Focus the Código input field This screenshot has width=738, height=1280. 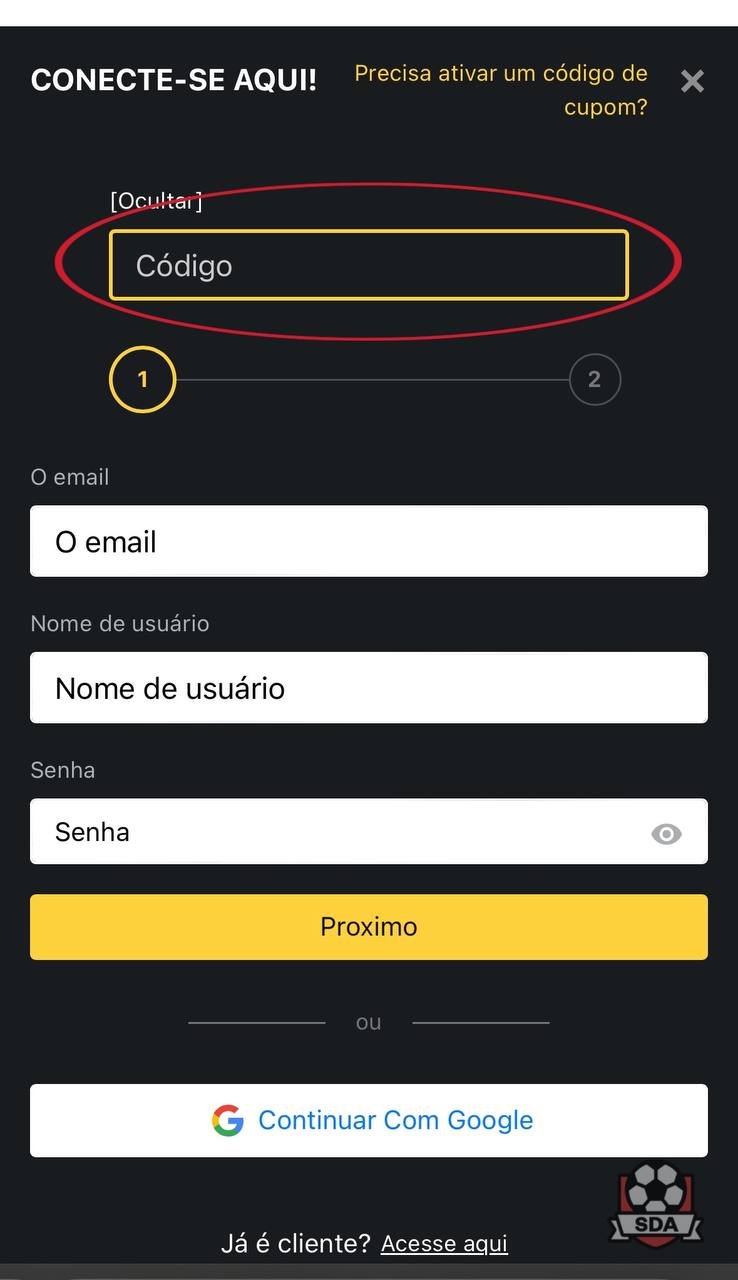pyautogui.click(x=369, y=265)
